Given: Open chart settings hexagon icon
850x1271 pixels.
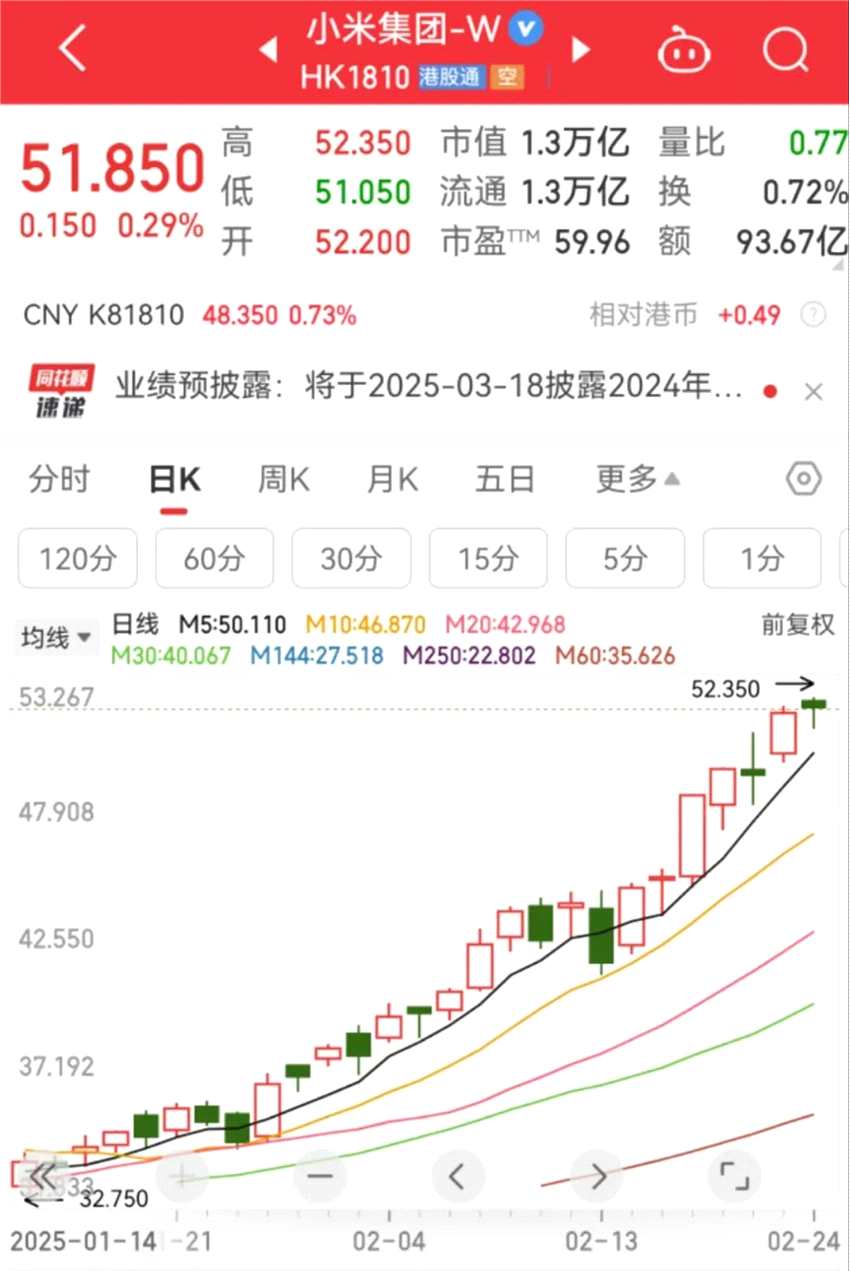Looking at the screenshot, I should [x=803, y=480].
